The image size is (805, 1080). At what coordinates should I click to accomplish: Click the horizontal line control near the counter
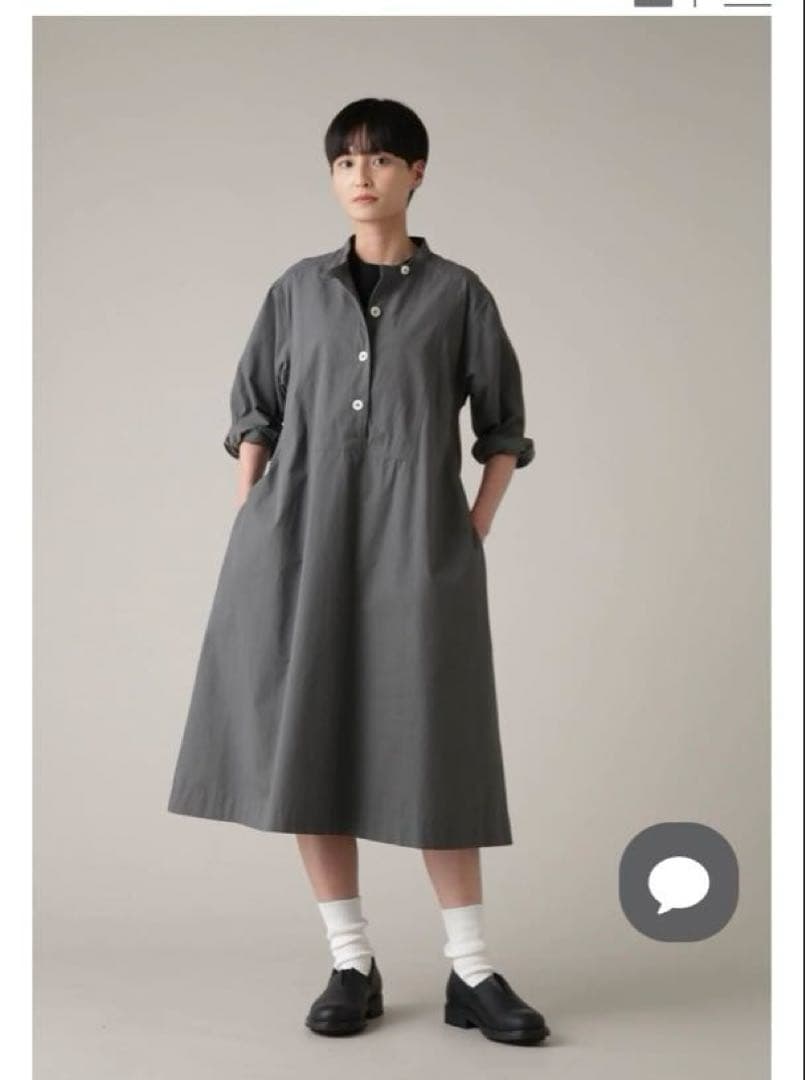pyautogui.click(x=748, y=4)
